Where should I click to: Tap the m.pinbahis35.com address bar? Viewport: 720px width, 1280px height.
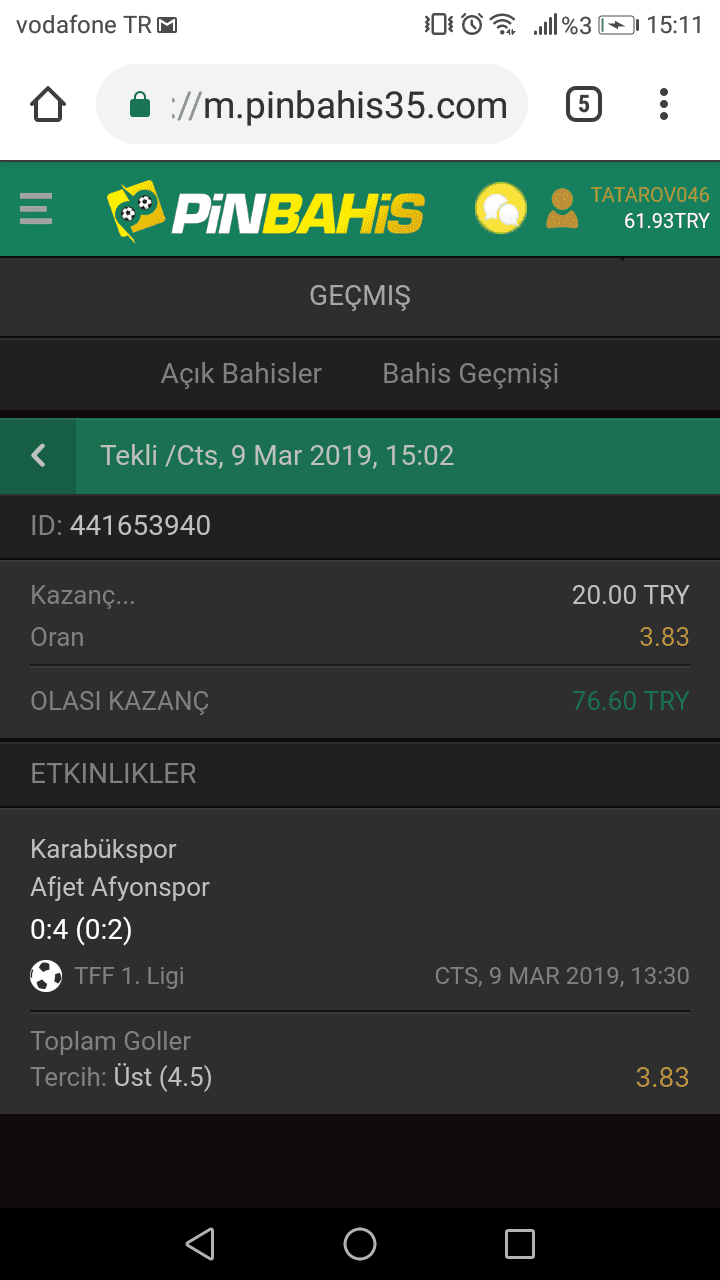click(312, 105)
